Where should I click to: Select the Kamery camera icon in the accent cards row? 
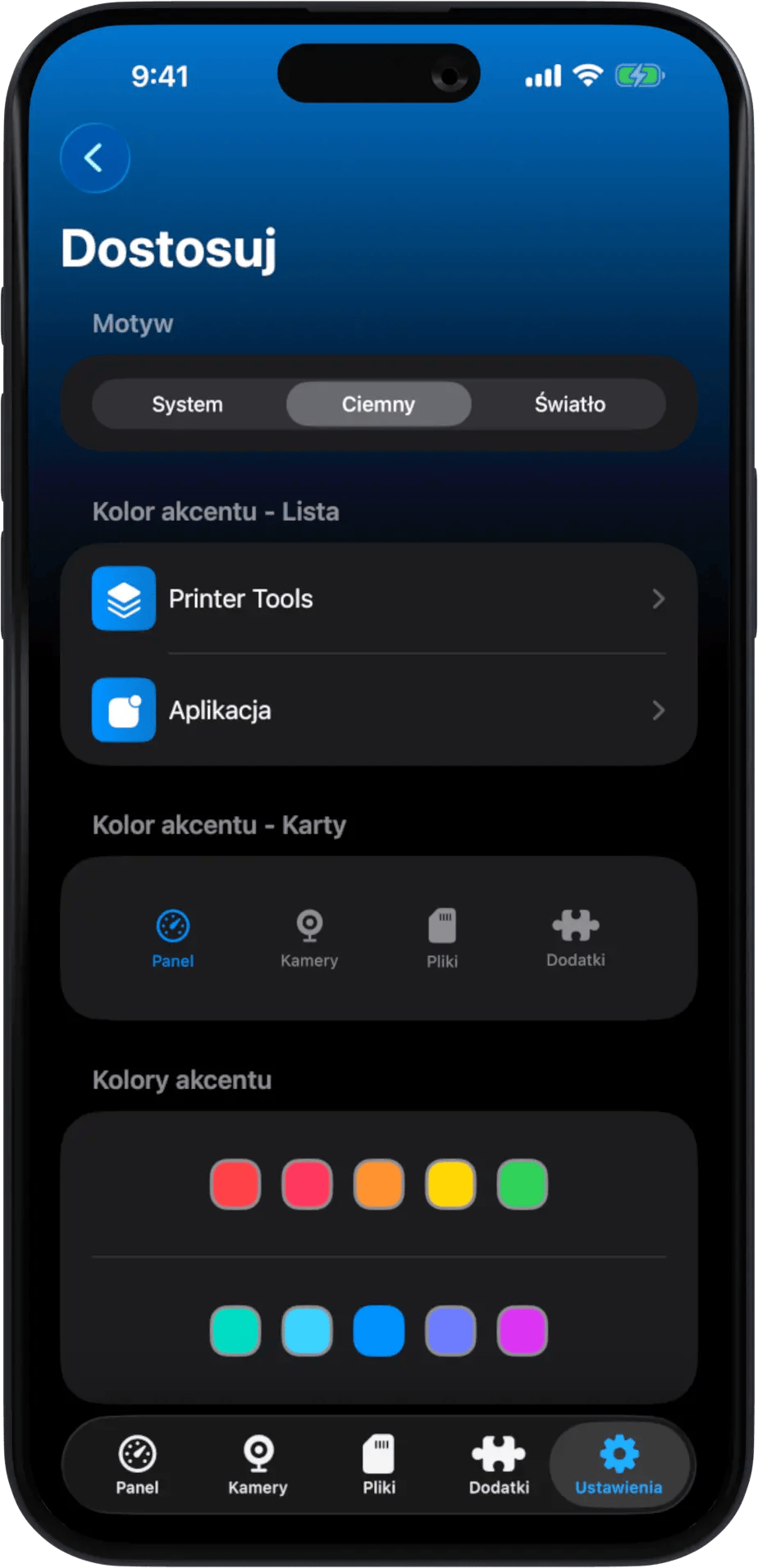tap(309, 925)
